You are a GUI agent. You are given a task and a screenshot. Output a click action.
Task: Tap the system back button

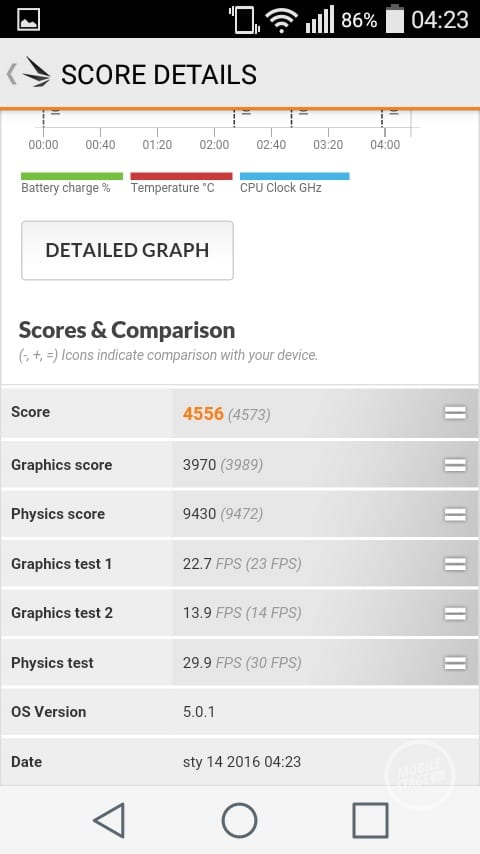(x=110, y=820)
